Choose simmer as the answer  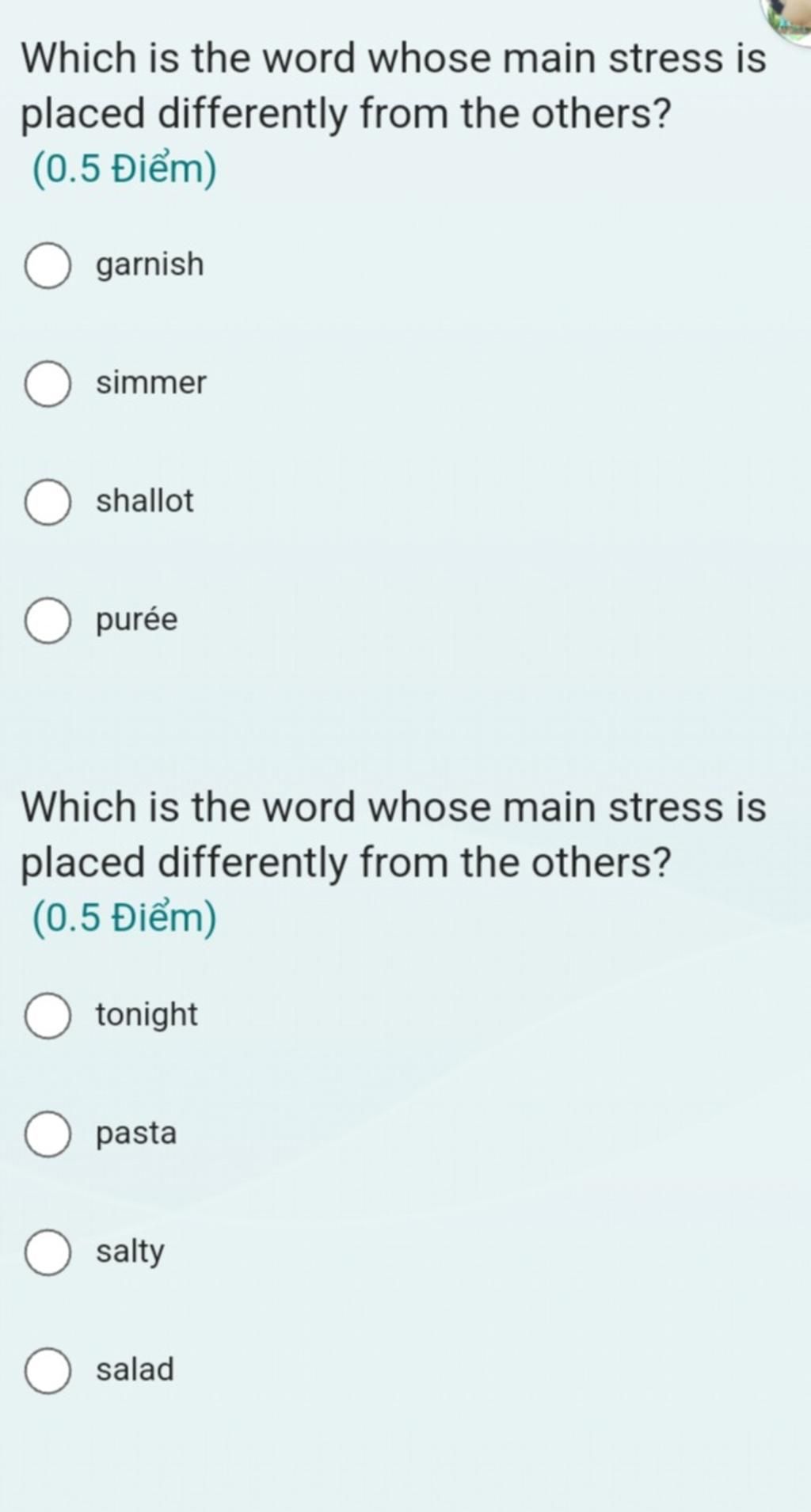pos(48,384)
